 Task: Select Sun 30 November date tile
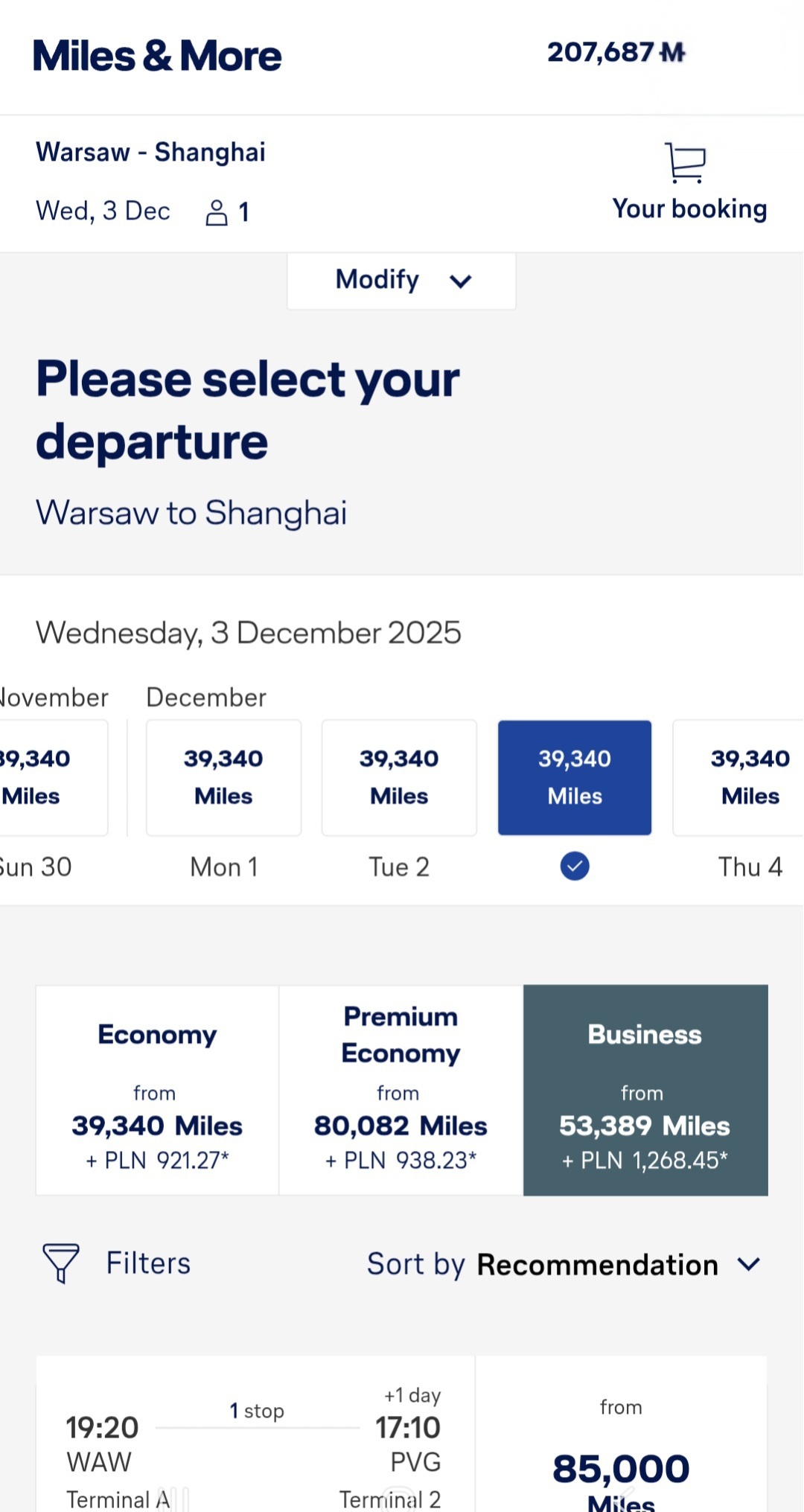[45, 777]
